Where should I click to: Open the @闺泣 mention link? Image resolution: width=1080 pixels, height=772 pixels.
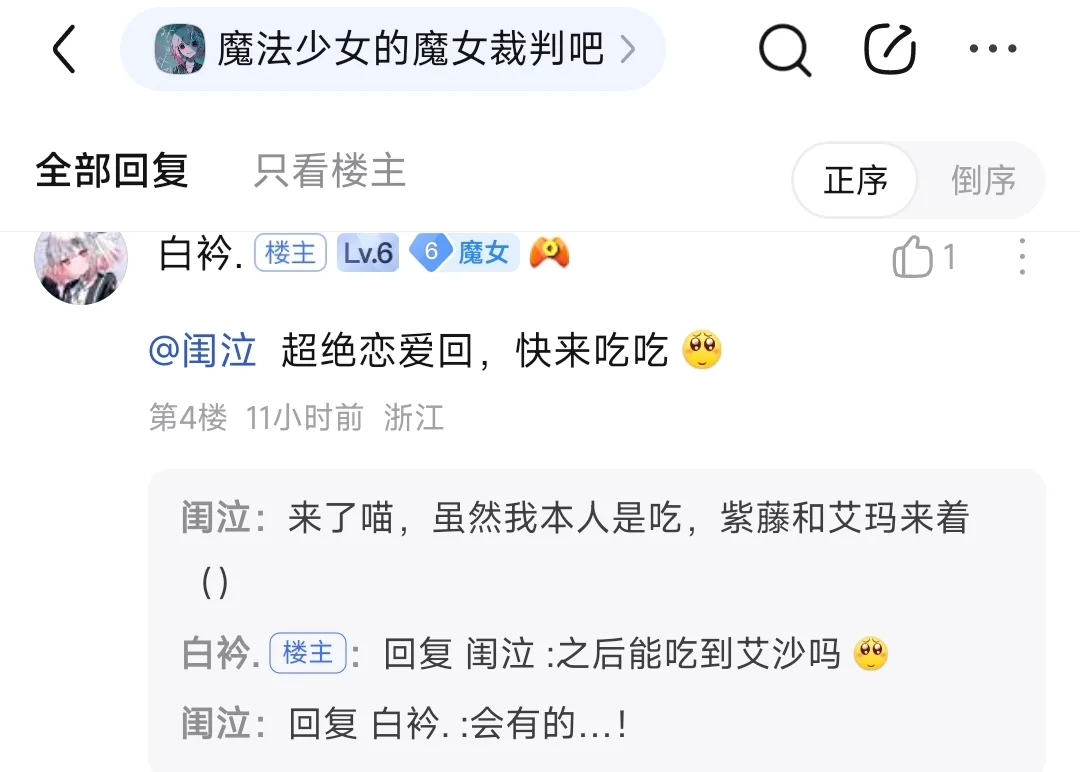click(203, 351)
